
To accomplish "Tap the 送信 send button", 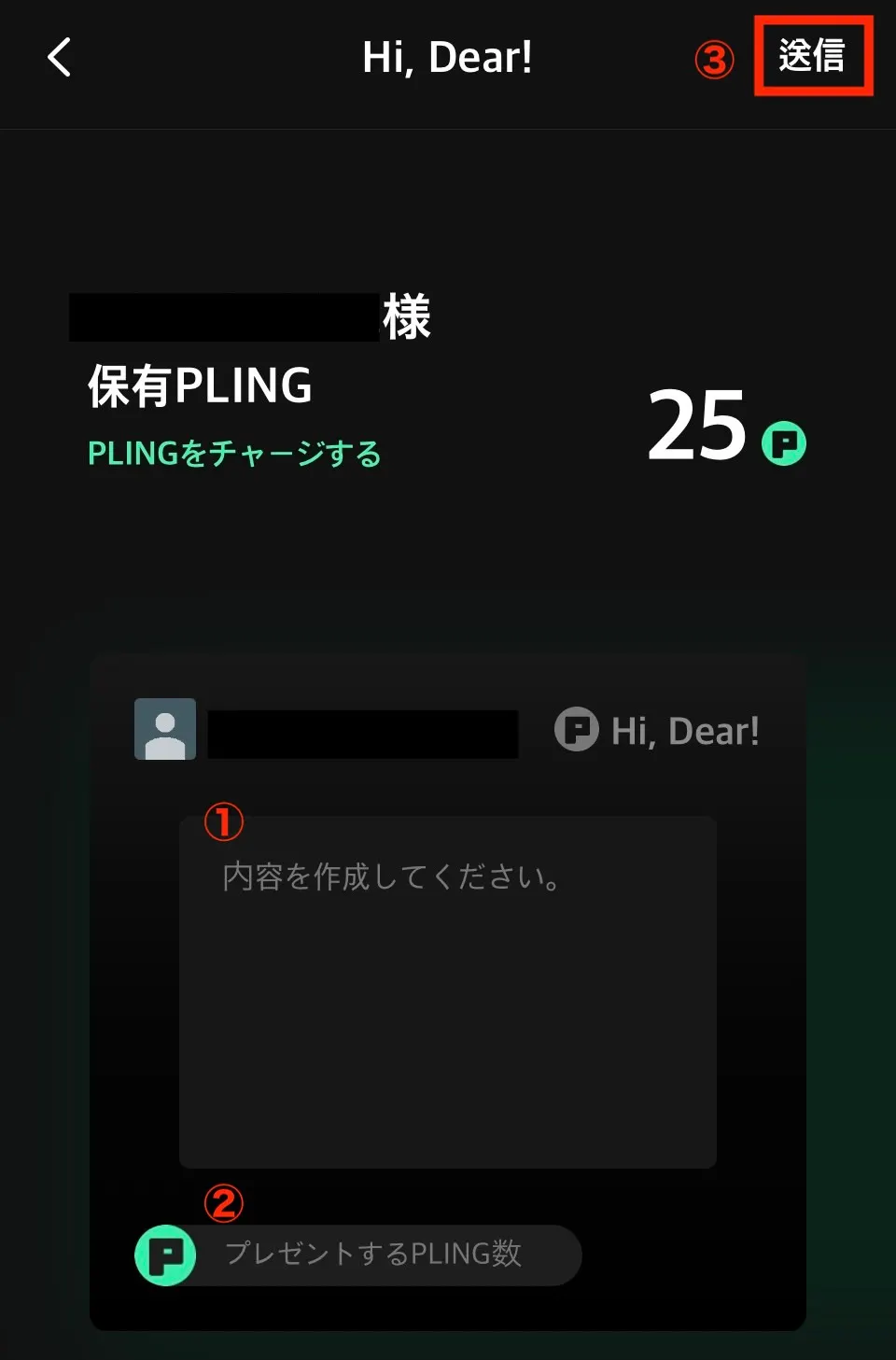I will pyautogui.click(x=812, y=56).
